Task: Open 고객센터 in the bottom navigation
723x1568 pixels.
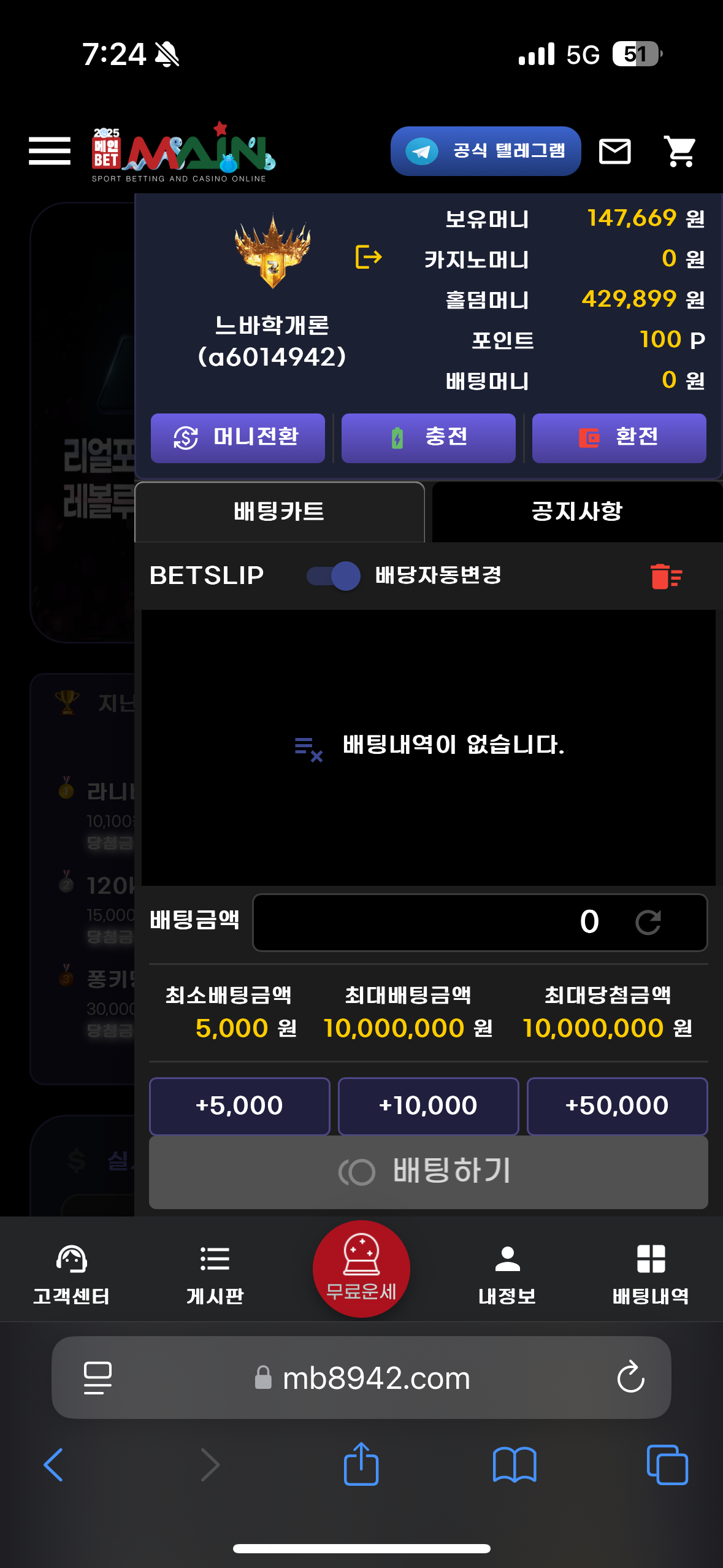Action: coord(71,1274)
